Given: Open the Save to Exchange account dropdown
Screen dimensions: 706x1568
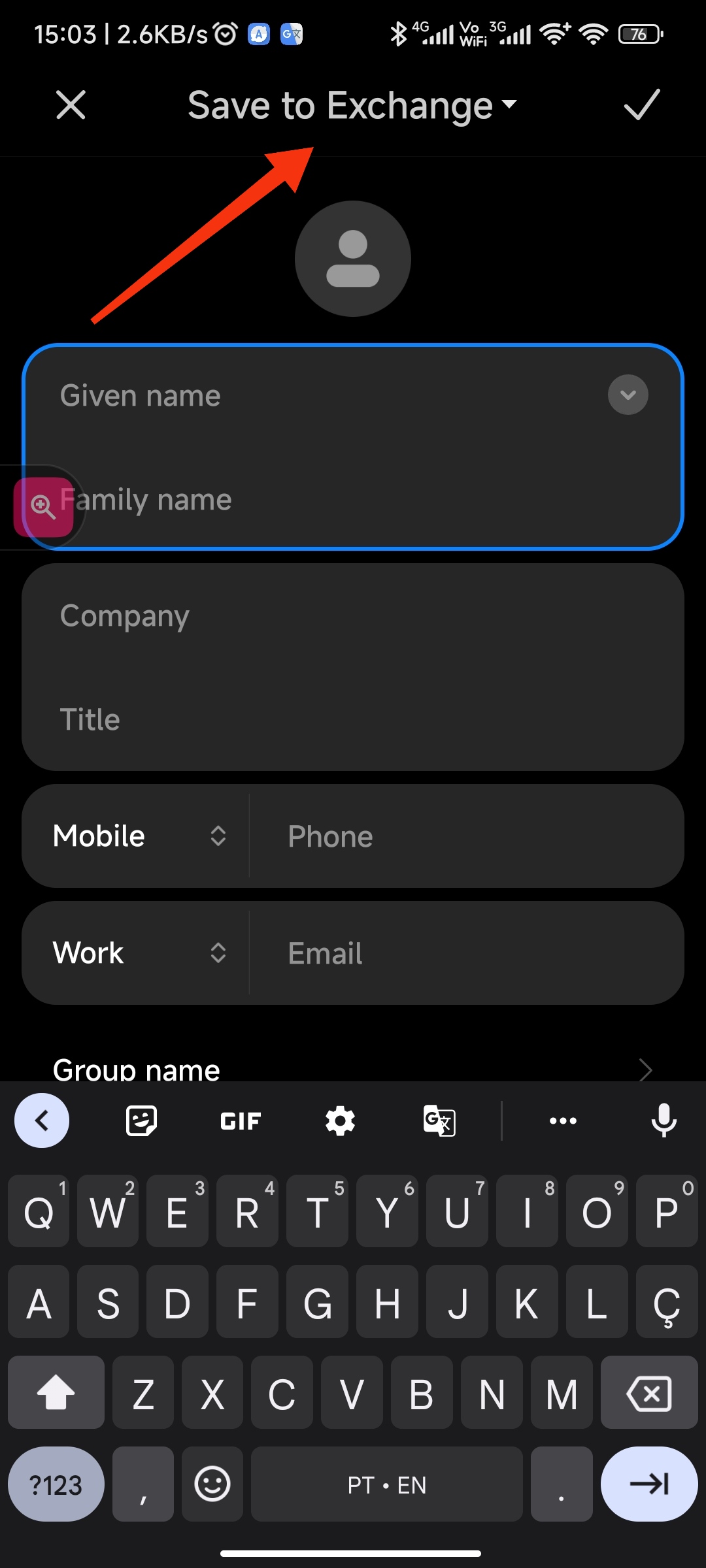Looking at the screenshot, I should 352,105.
